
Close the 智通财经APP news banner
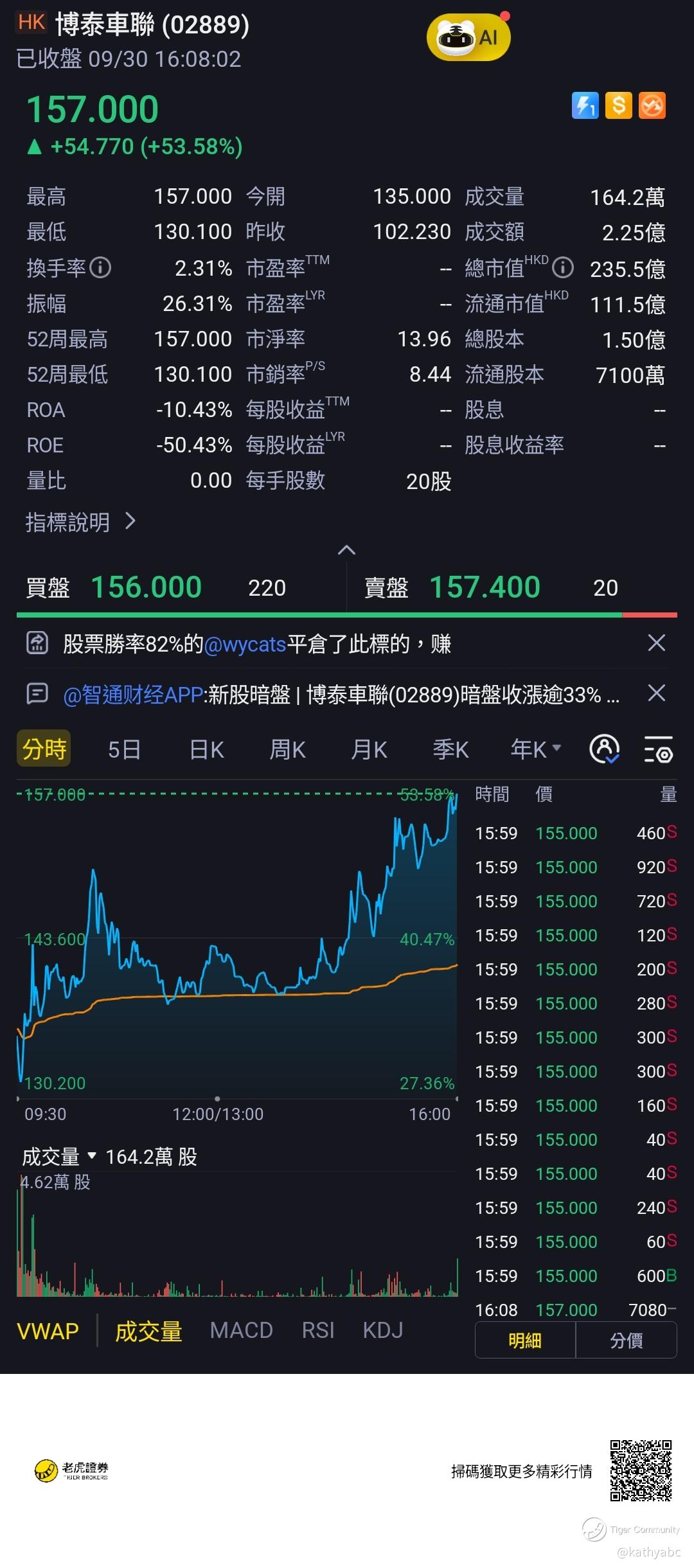[x=656, y=693]
